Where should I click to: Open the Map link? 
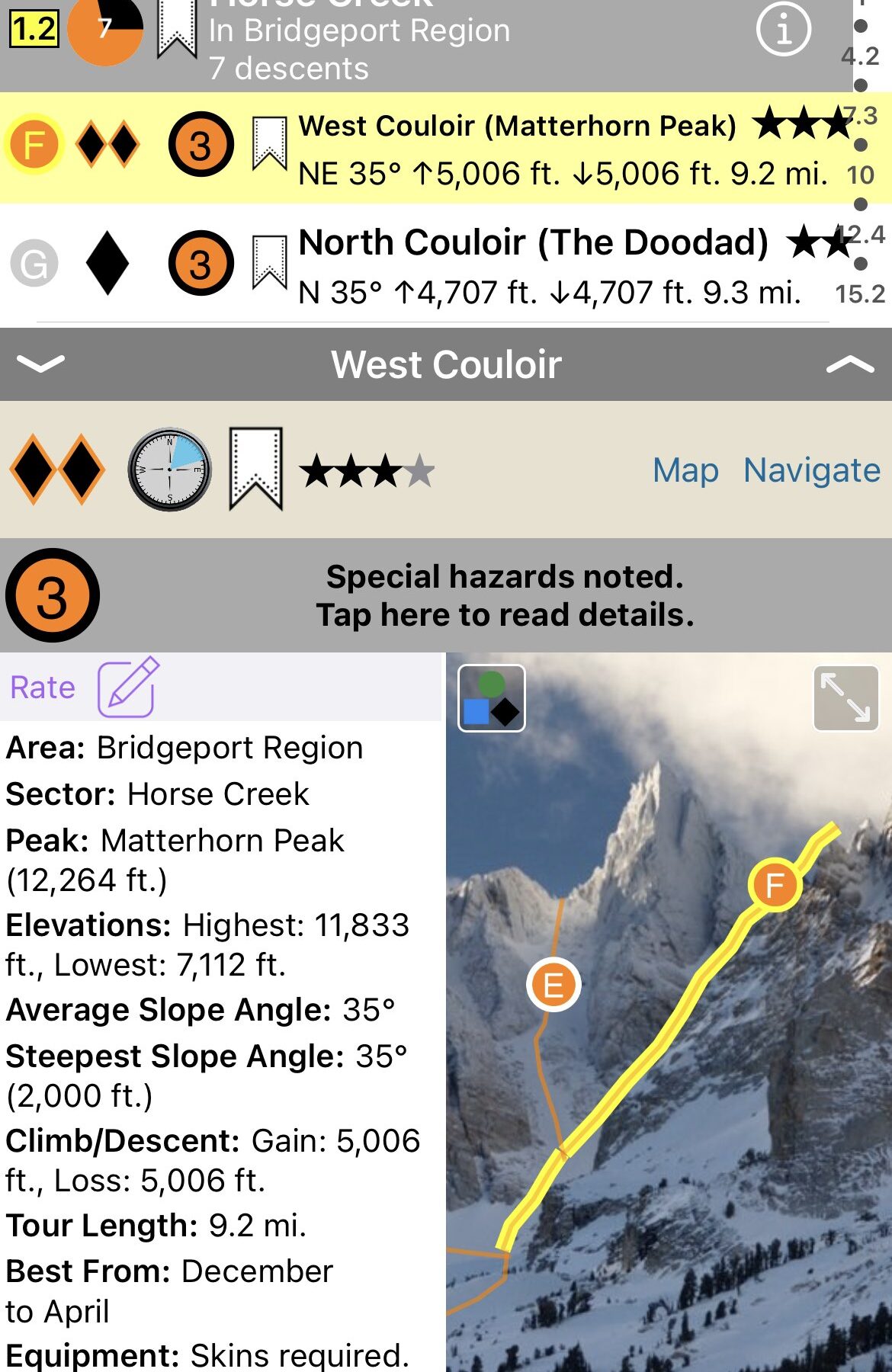coord(685,470)
